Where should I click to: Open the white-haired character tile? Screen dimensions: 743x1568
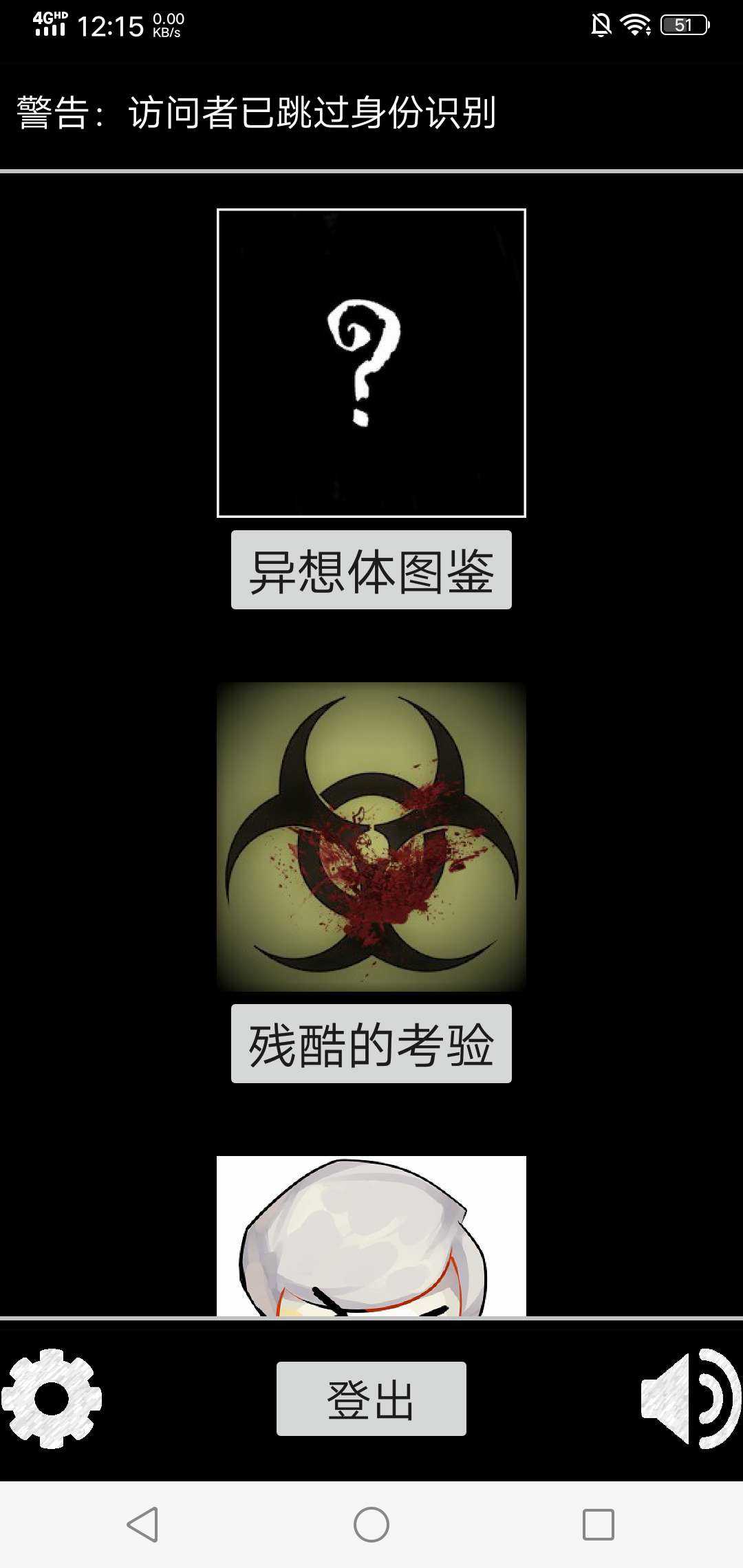pyautogui.click(x=371, y=1237)
